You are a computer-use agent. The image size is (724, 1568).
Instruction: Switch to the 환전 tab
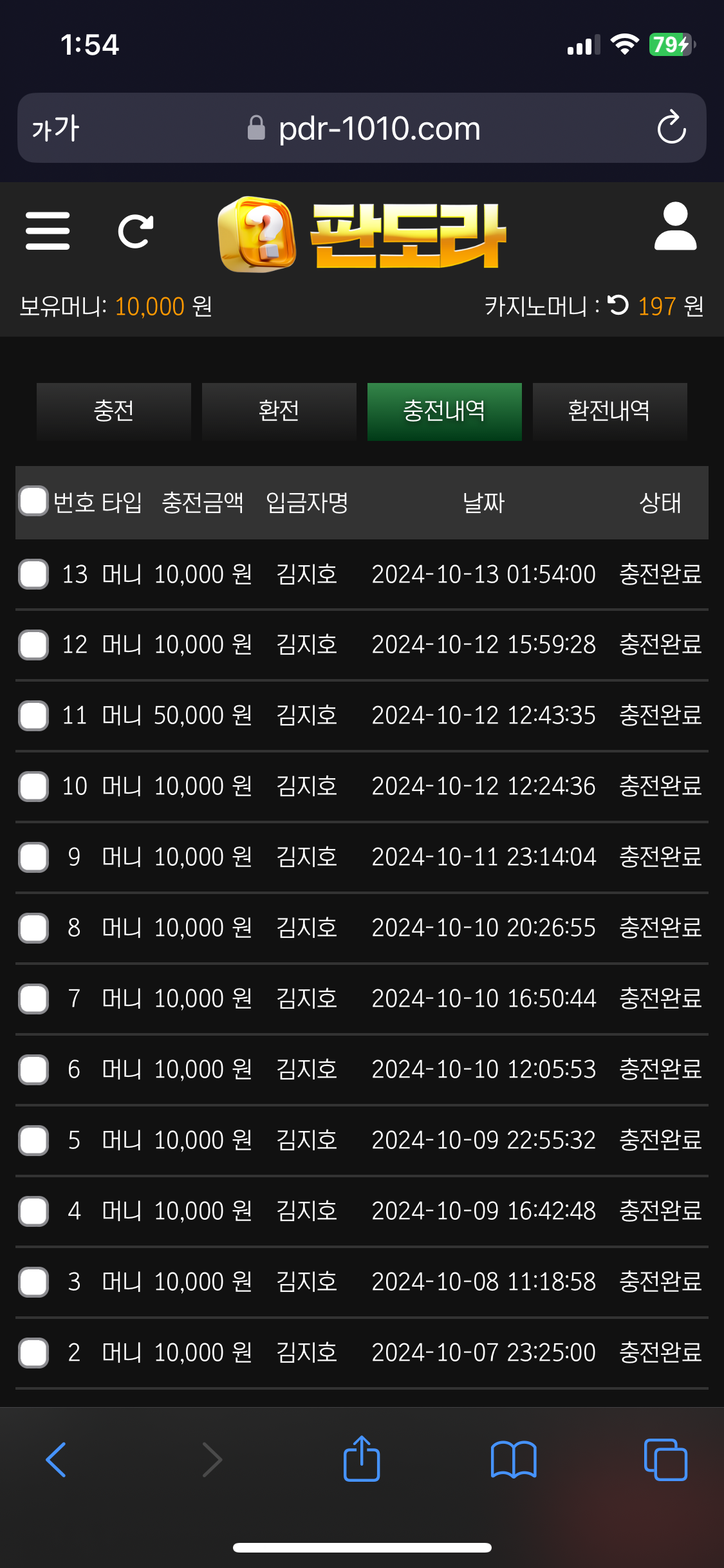click(279, 411)
